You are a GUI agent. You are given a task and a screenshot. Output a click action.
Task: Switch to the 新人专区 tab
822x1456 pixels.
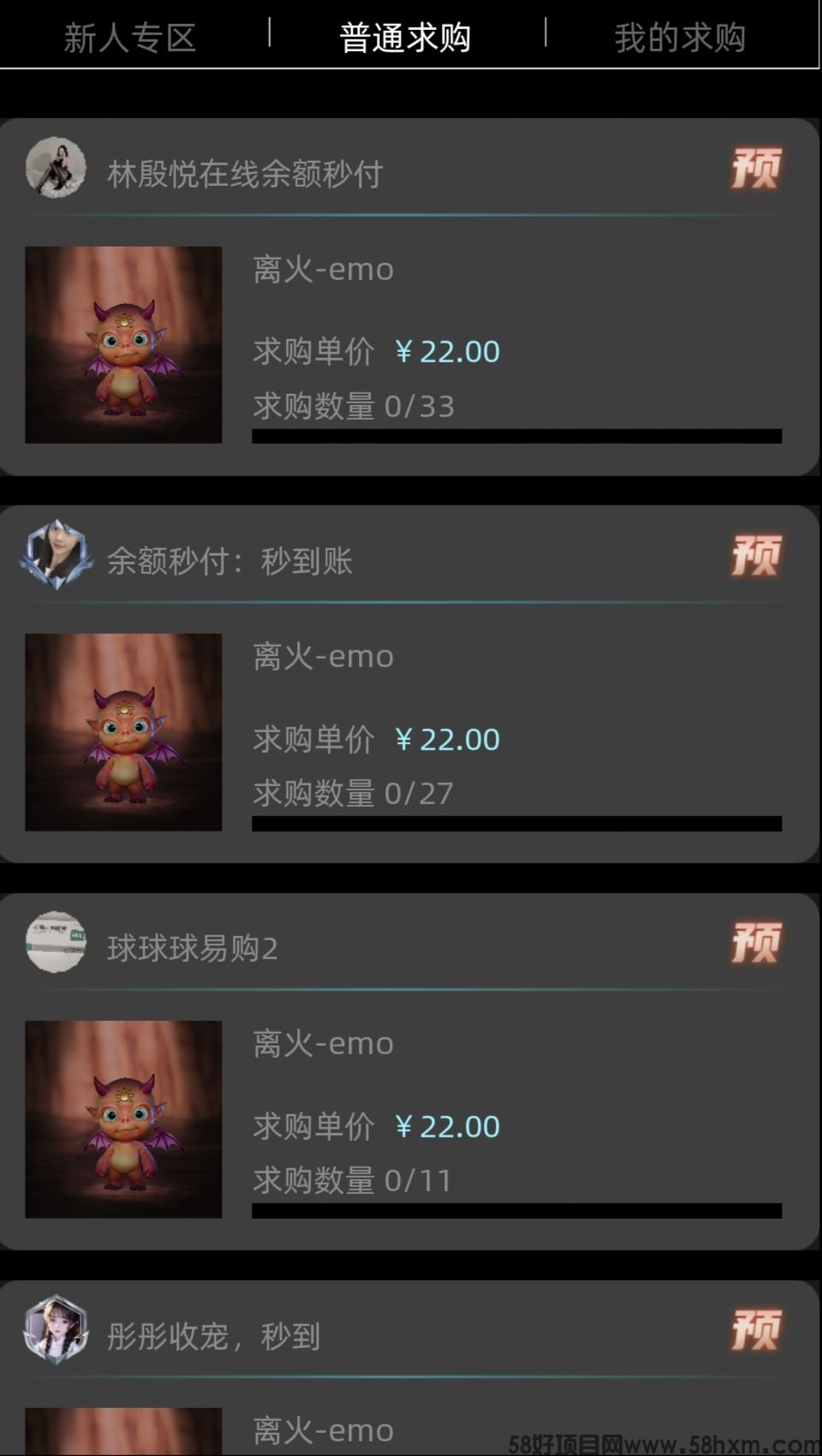click(x=130, y=38)
